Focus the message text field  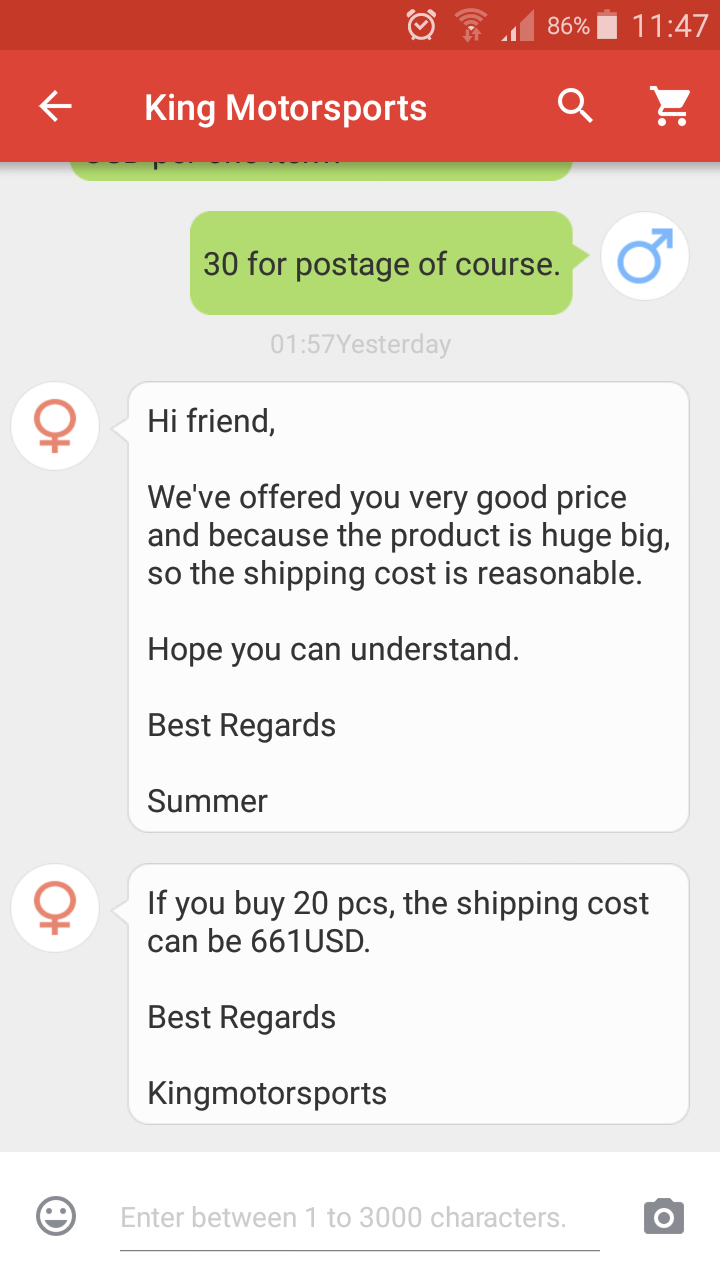coord(360,1218)
